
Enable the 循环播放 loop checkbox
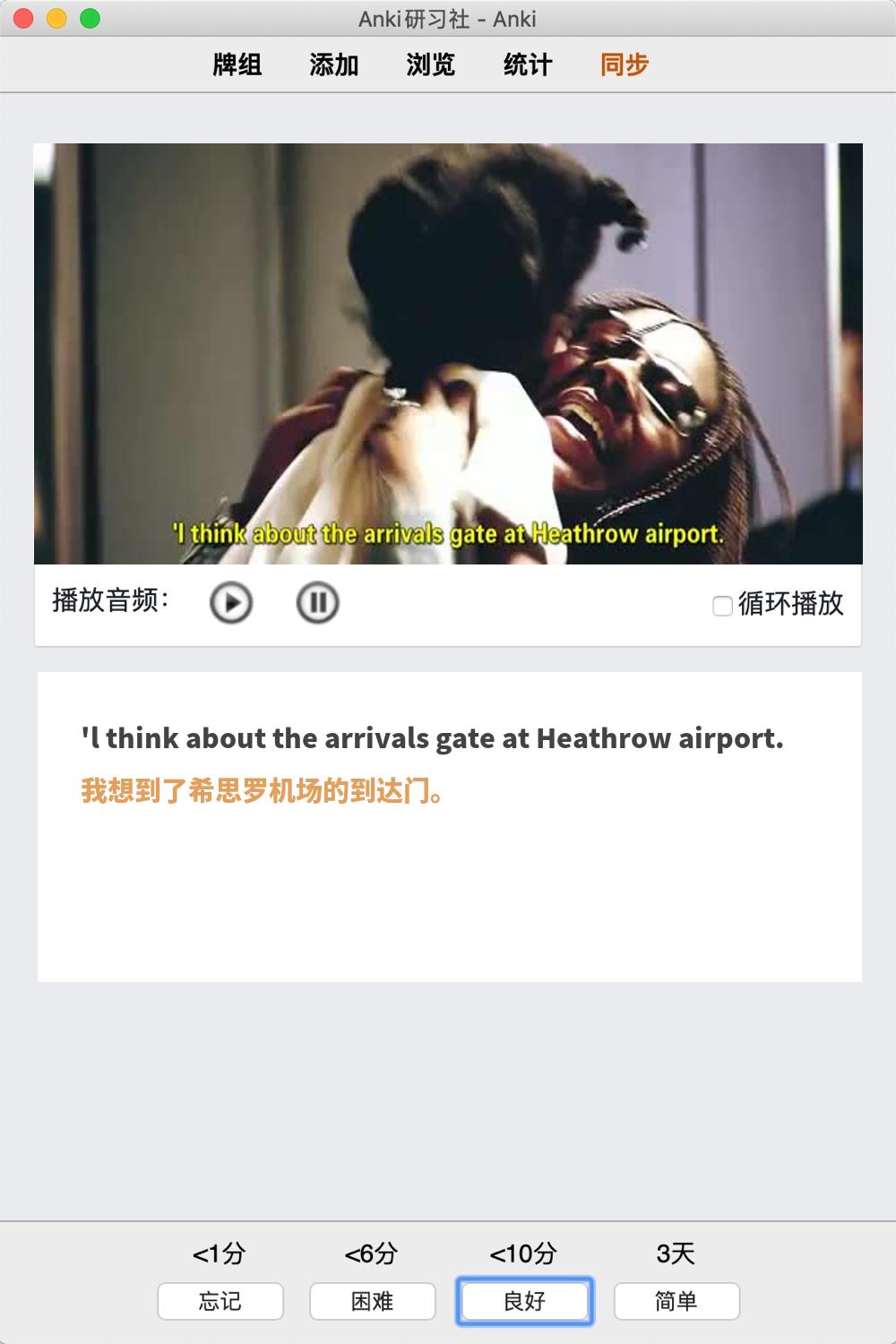pos(722,606)
